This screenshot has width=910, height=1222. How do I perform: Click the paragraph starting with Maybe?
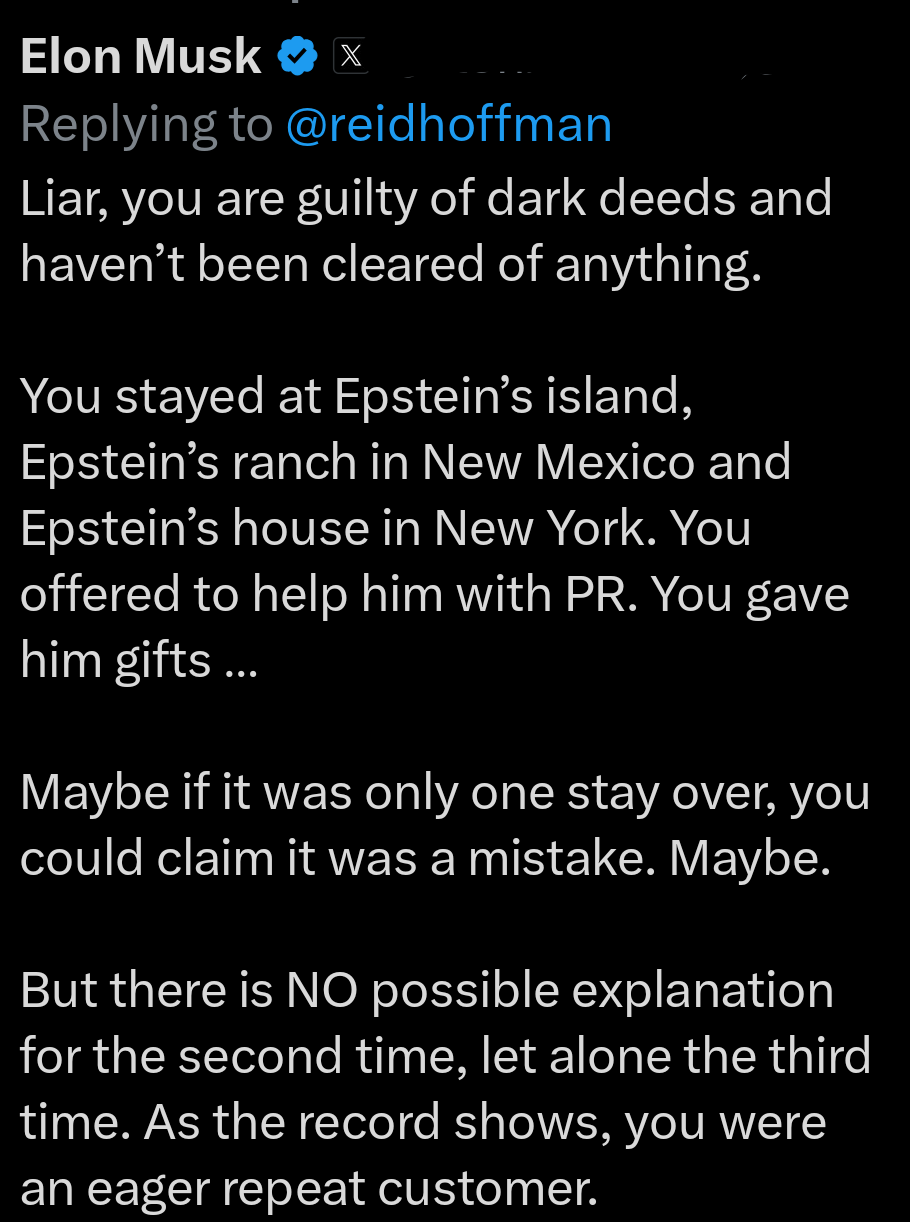[x=445, y=824]
